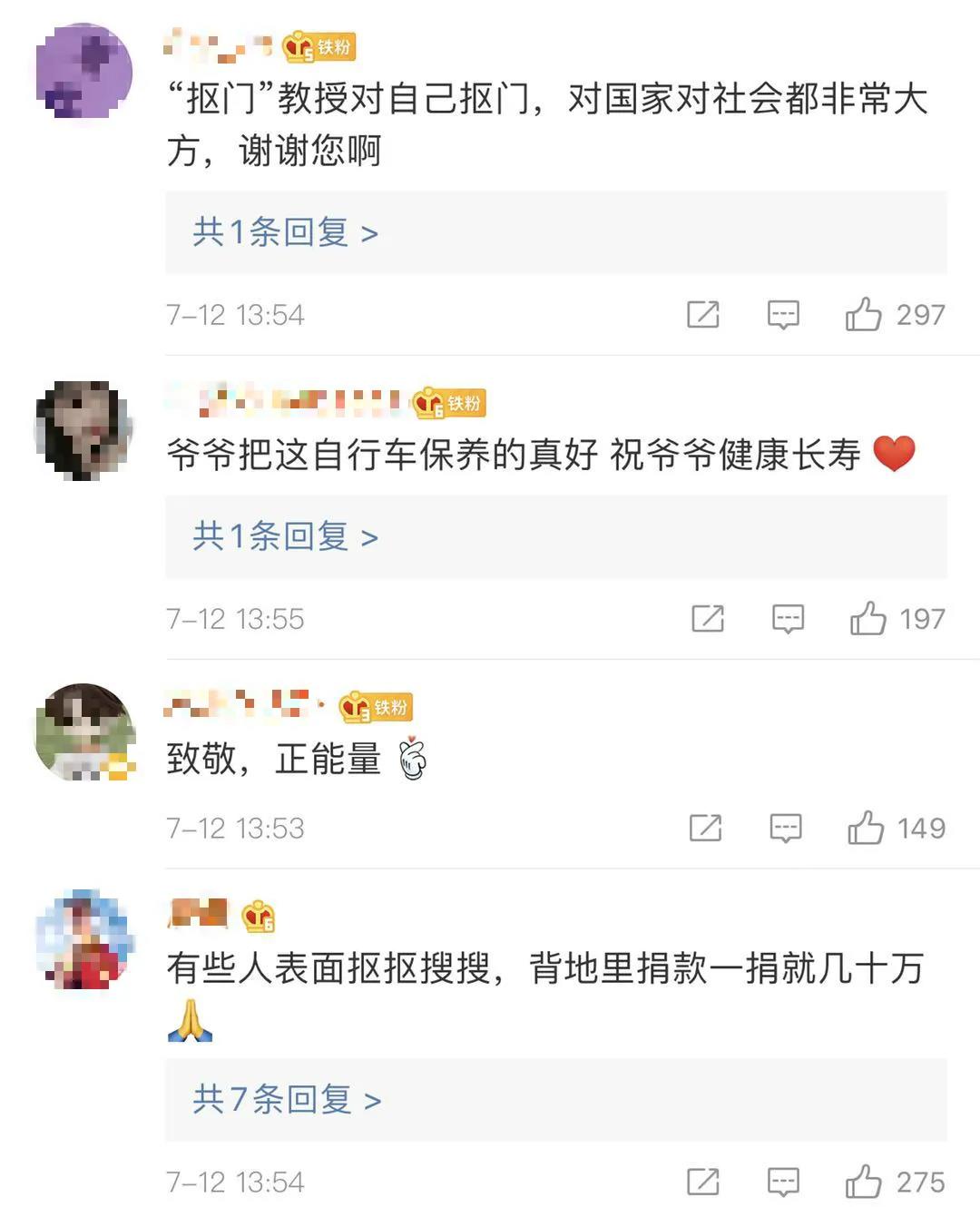
Task: Repost the 爷爷把这自行车 comment
Action: pyautogui.click(x=708, y=619)
